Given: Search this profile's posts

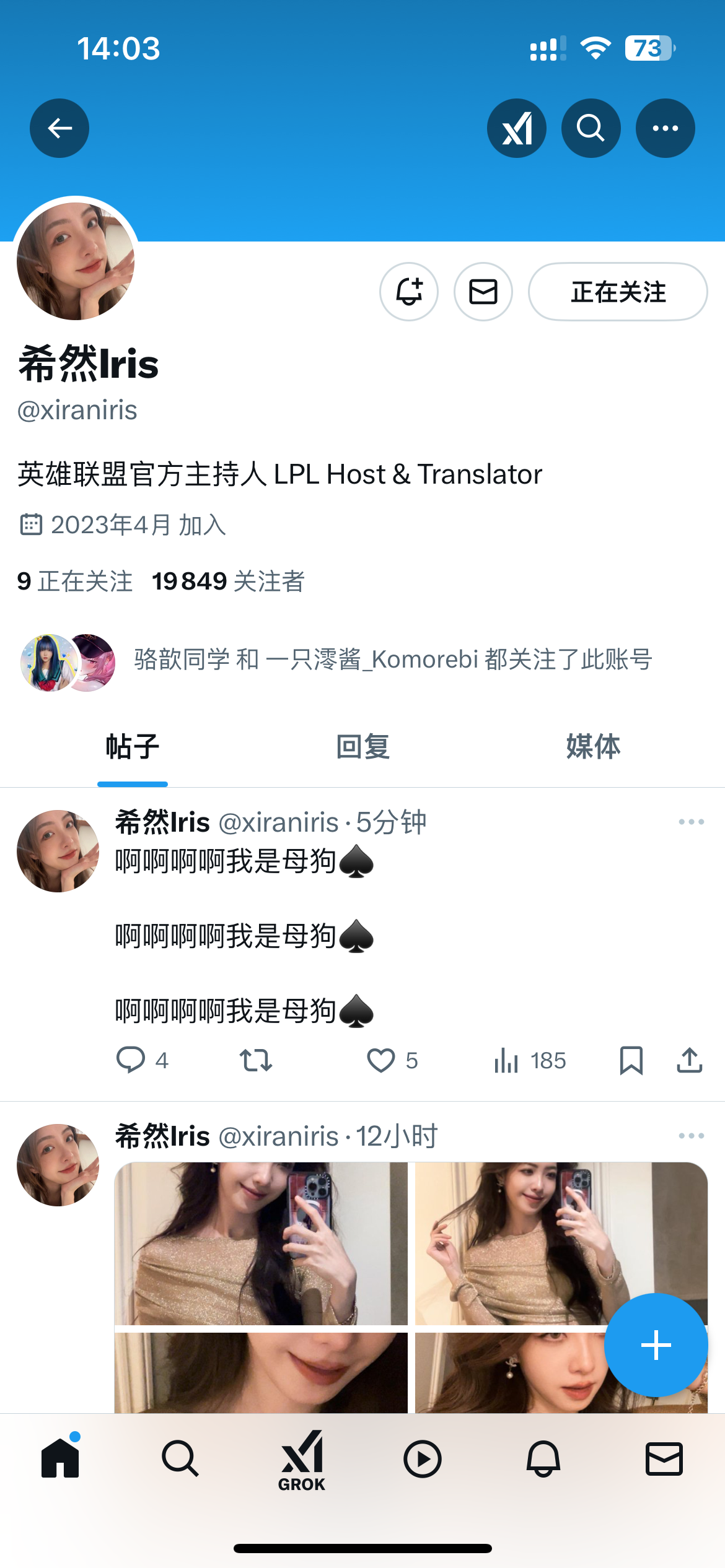Looking at the screenshot, I should tap(591, 128).
